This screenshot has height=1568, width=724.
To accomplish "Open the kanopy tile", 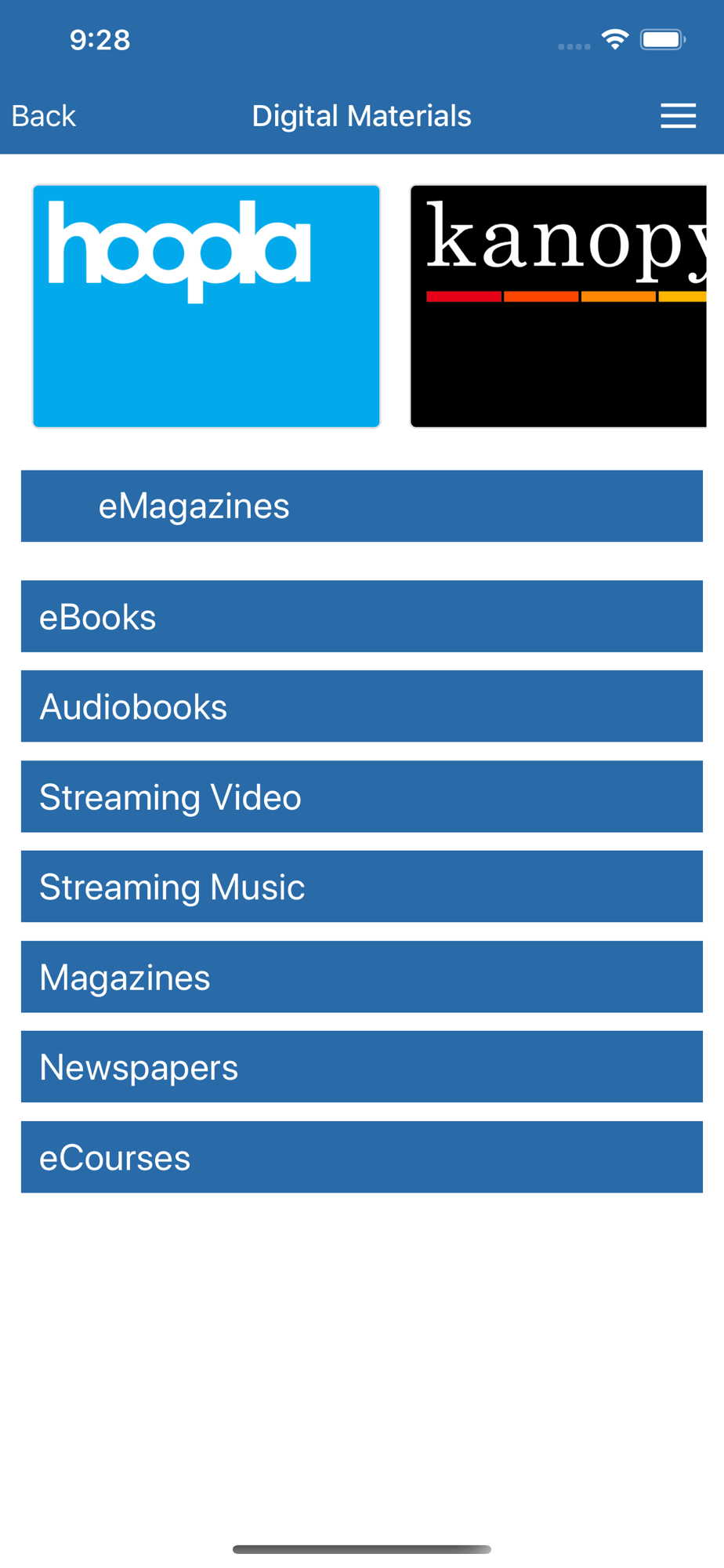I will (558, 306).
